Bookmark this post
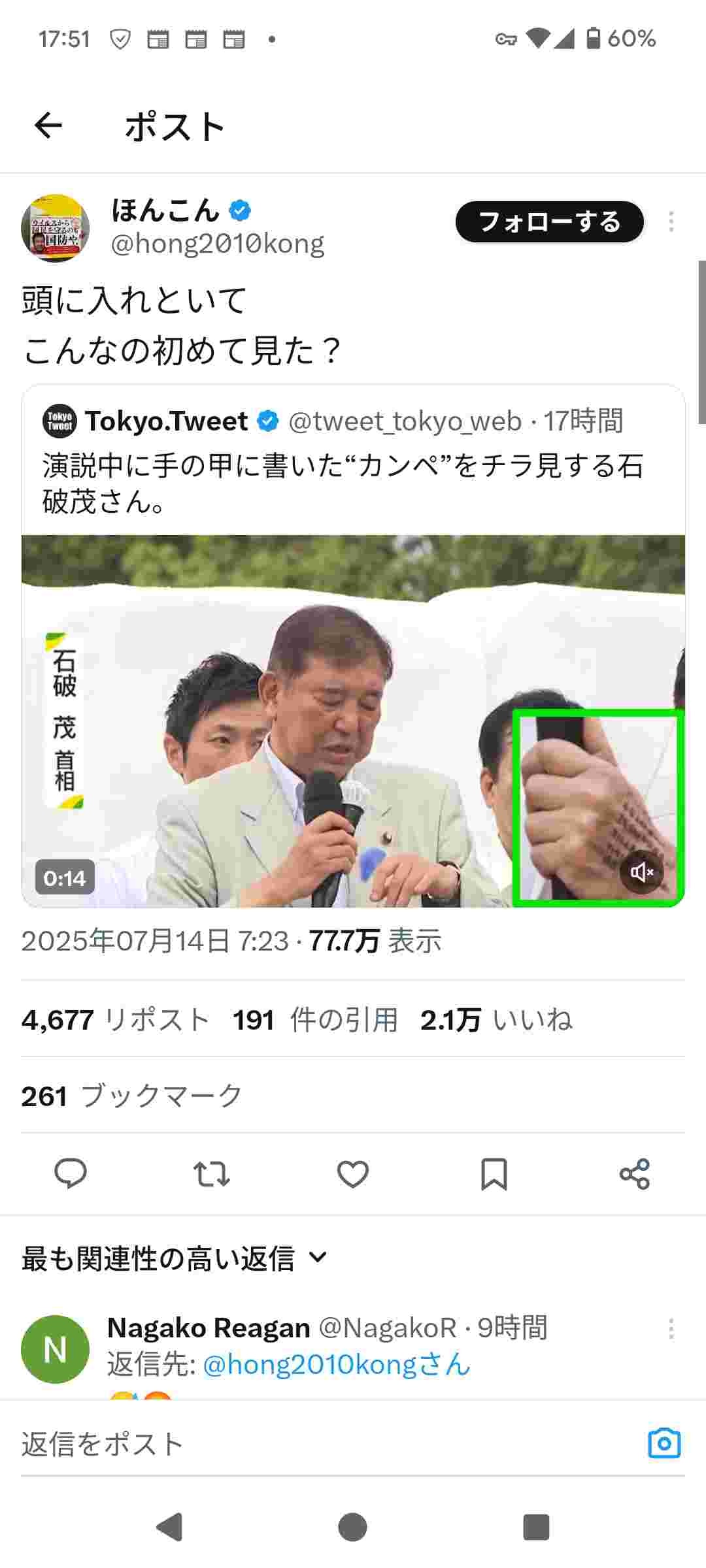The height and width of the screenshot is (1568, 706). (494, 1174)
